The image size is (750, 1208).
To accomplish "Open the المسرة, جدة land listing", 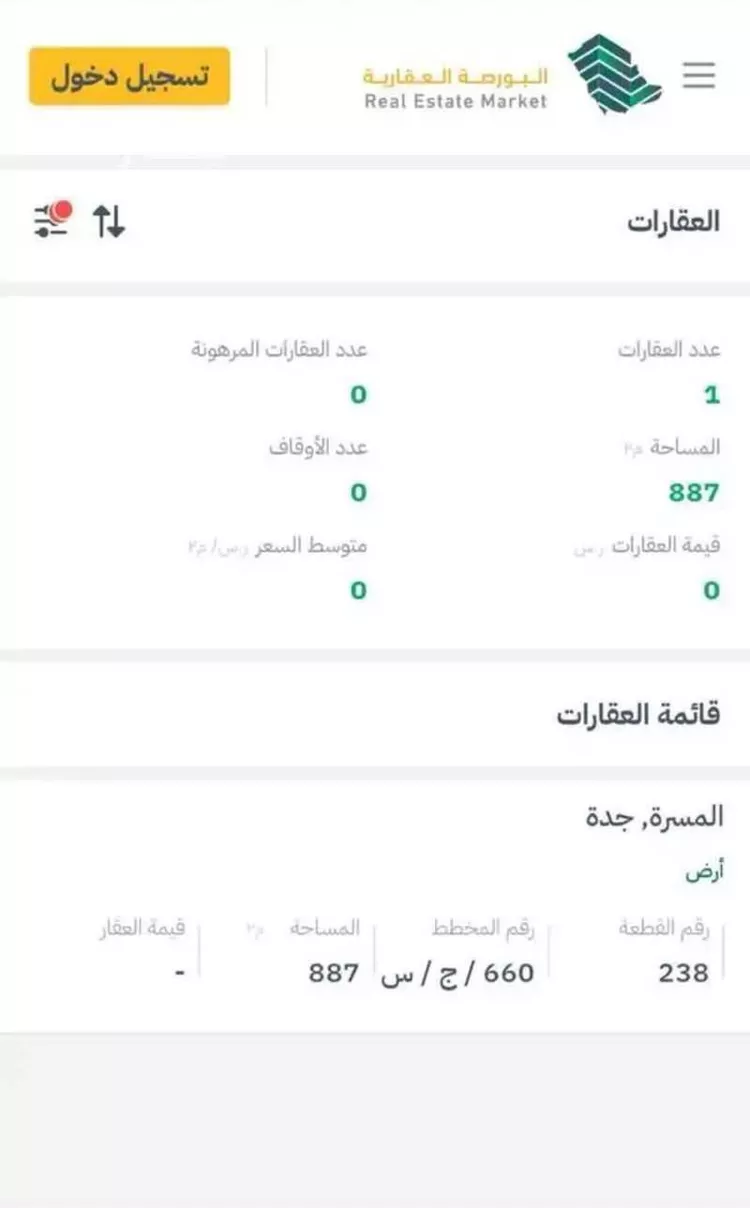I will (654, 817).
